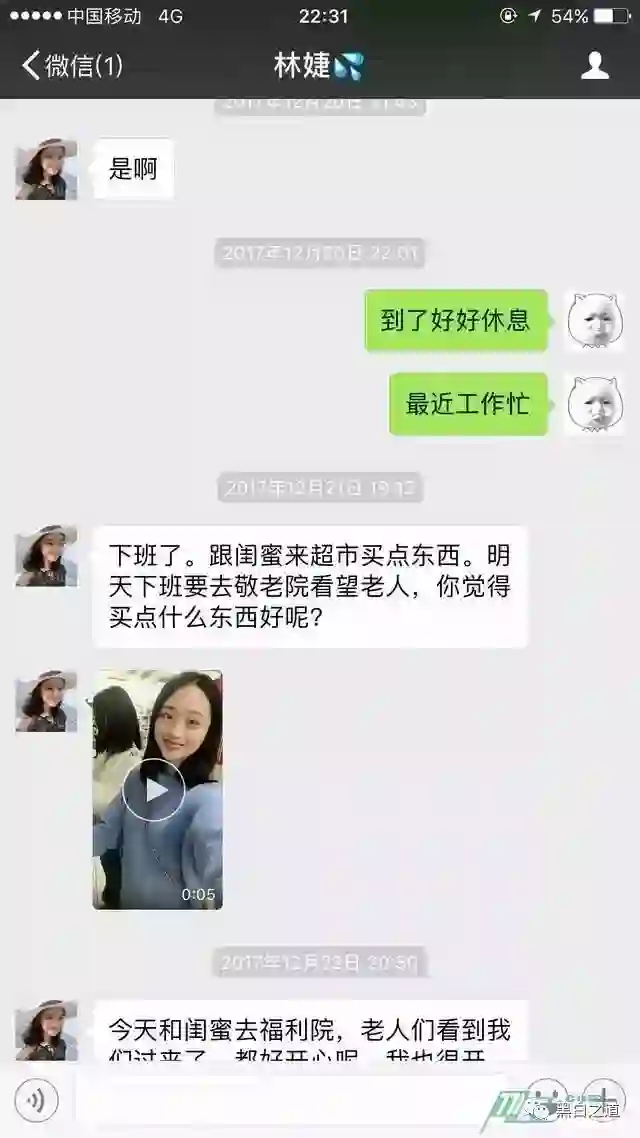This screenshot has width=640, height=1138.
Task: Open my avatar beside 到了好好休息
Action: click(x=595, y=321)
